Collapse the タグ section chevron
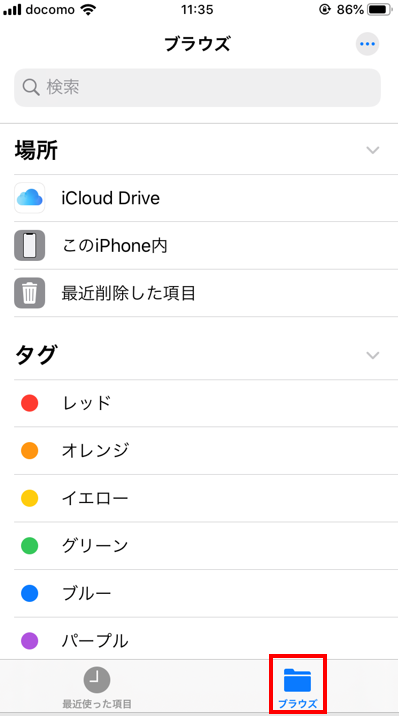 tap(373, 355)
